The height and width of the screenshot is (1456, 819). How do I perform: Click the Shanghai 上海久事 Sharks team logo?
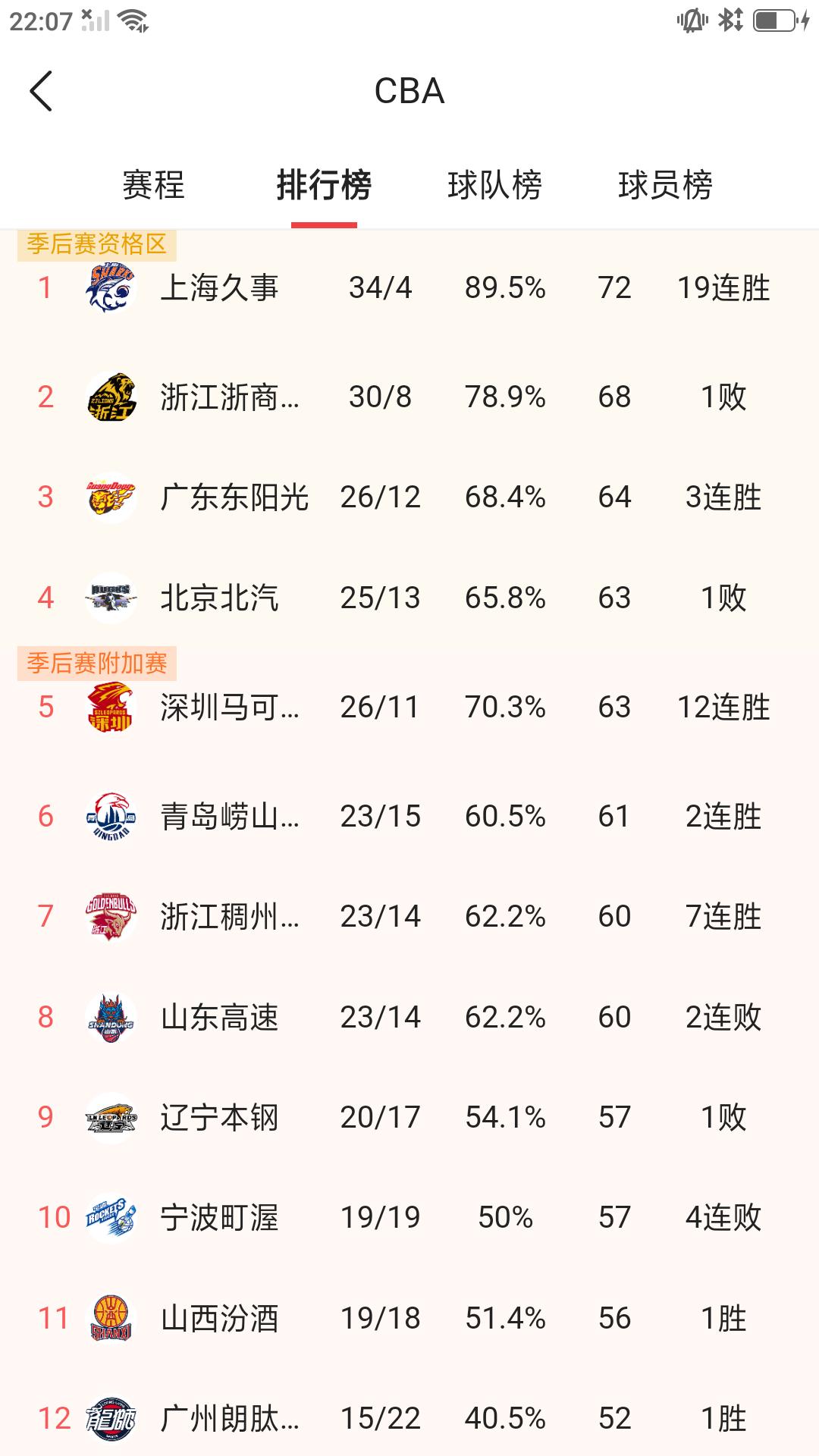click(x=108, y=288)
